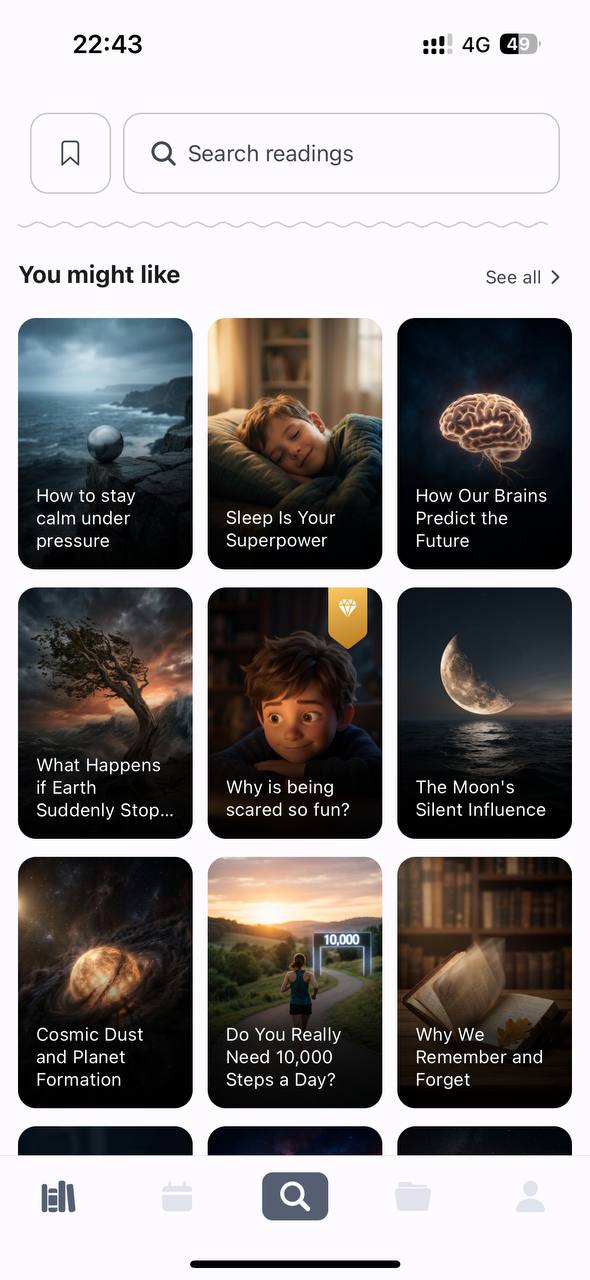
Task: See all recommended readings
Action: point(523,277)
